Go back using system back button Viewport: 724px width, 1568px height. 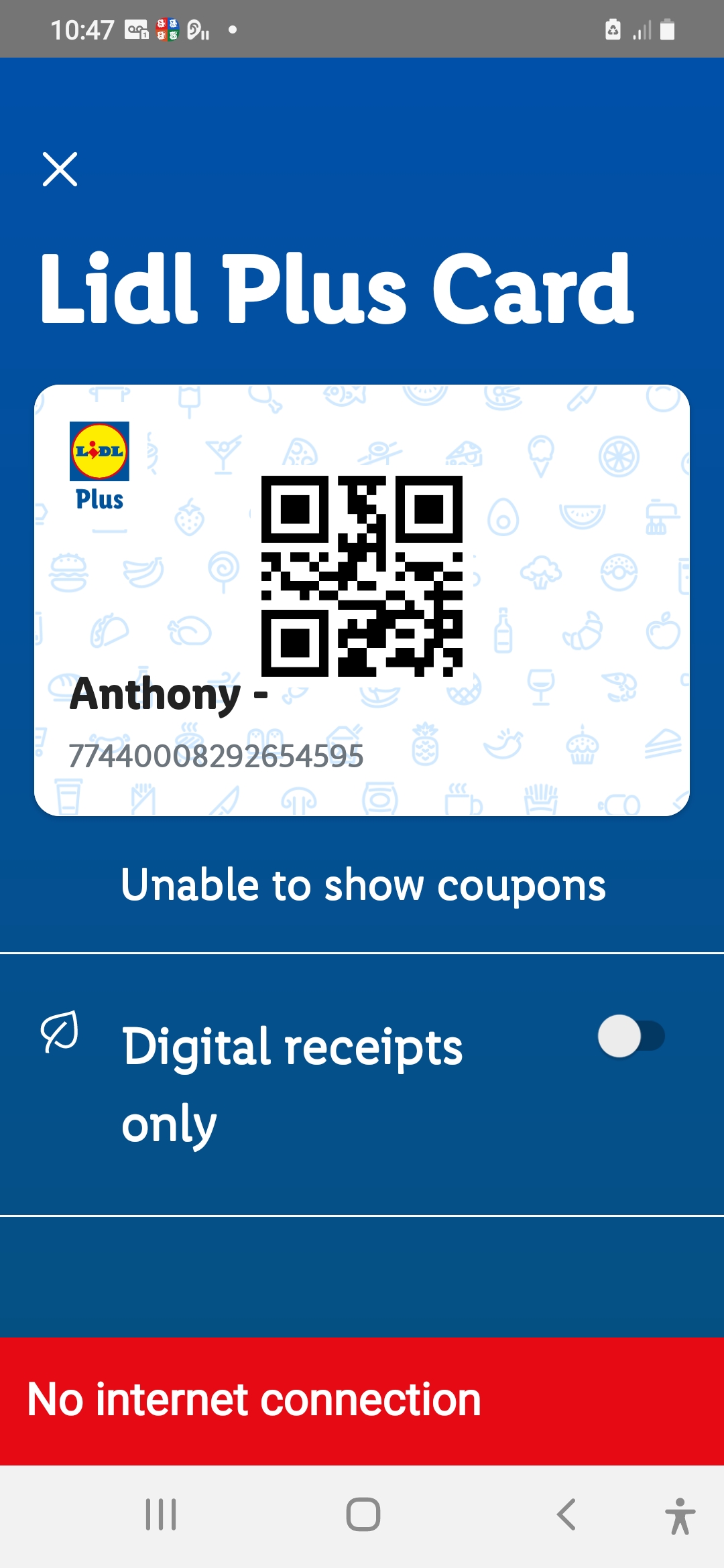point(566,1514)
